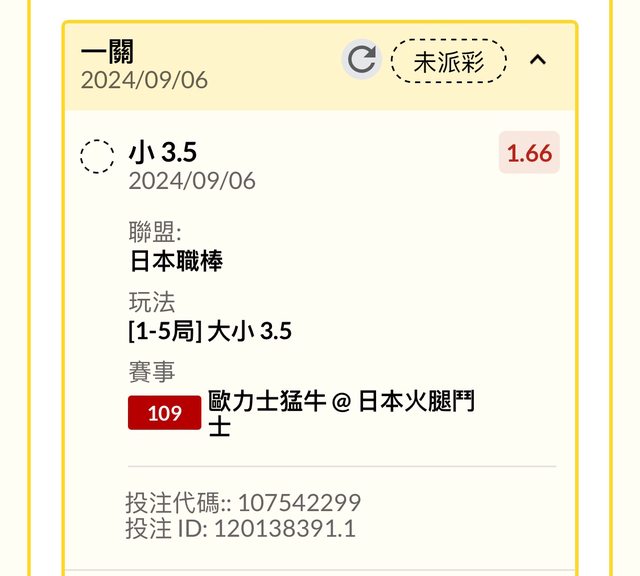Refresh the 一關 bet slip
The image size is (640, 576).
[361, 60]
